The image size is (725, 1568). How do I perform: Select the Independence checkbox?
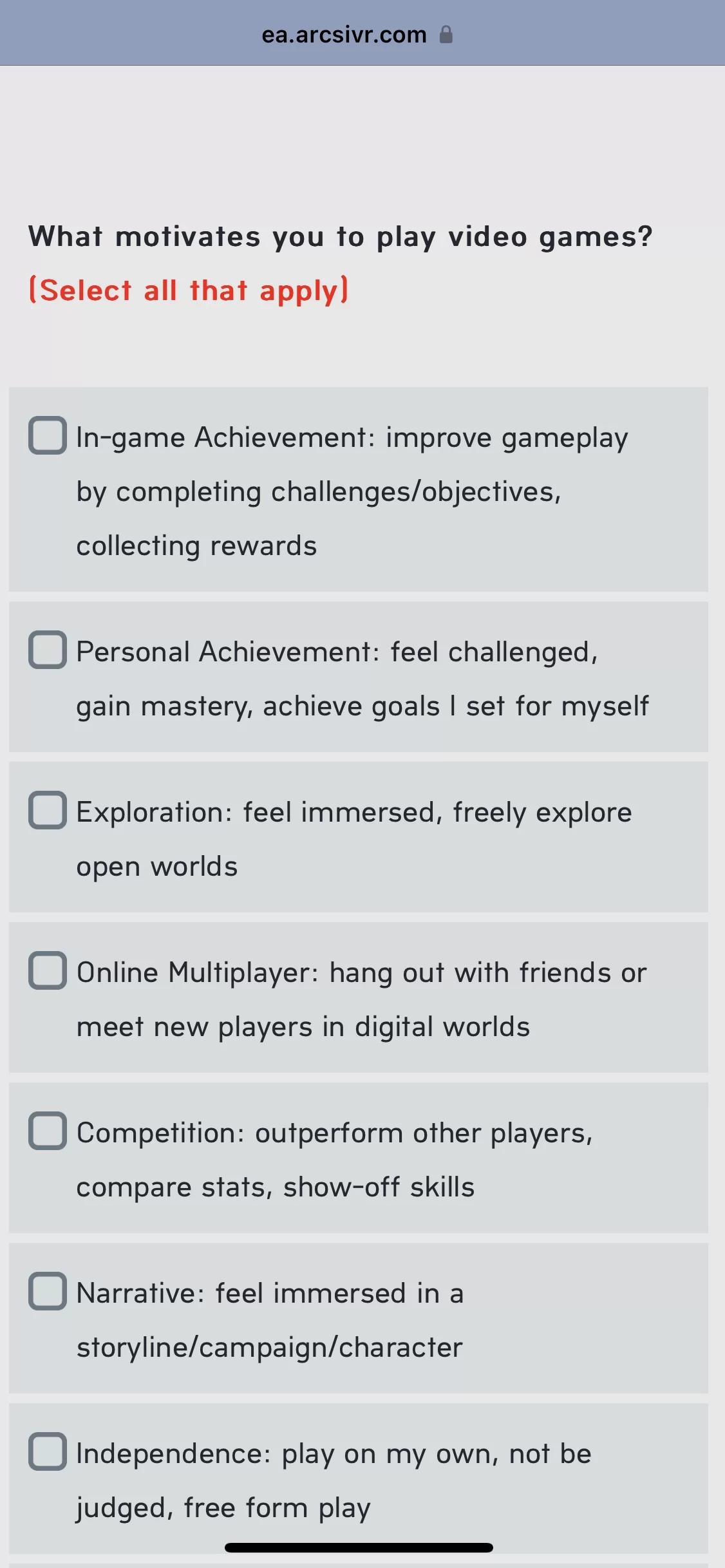coord(48,1451)
